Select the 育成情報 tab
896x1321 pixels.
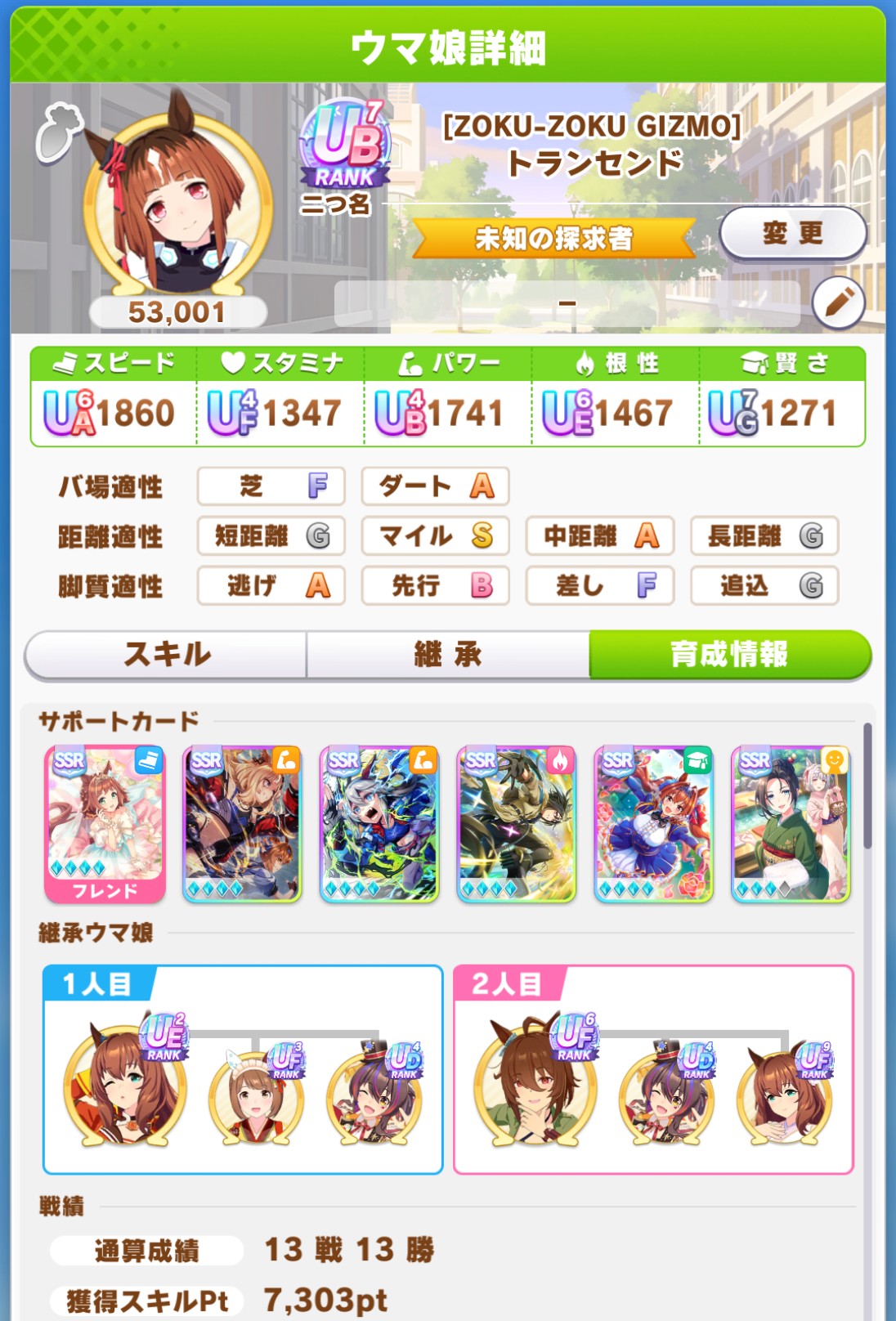pyautogui.click(x=729, y=654)
